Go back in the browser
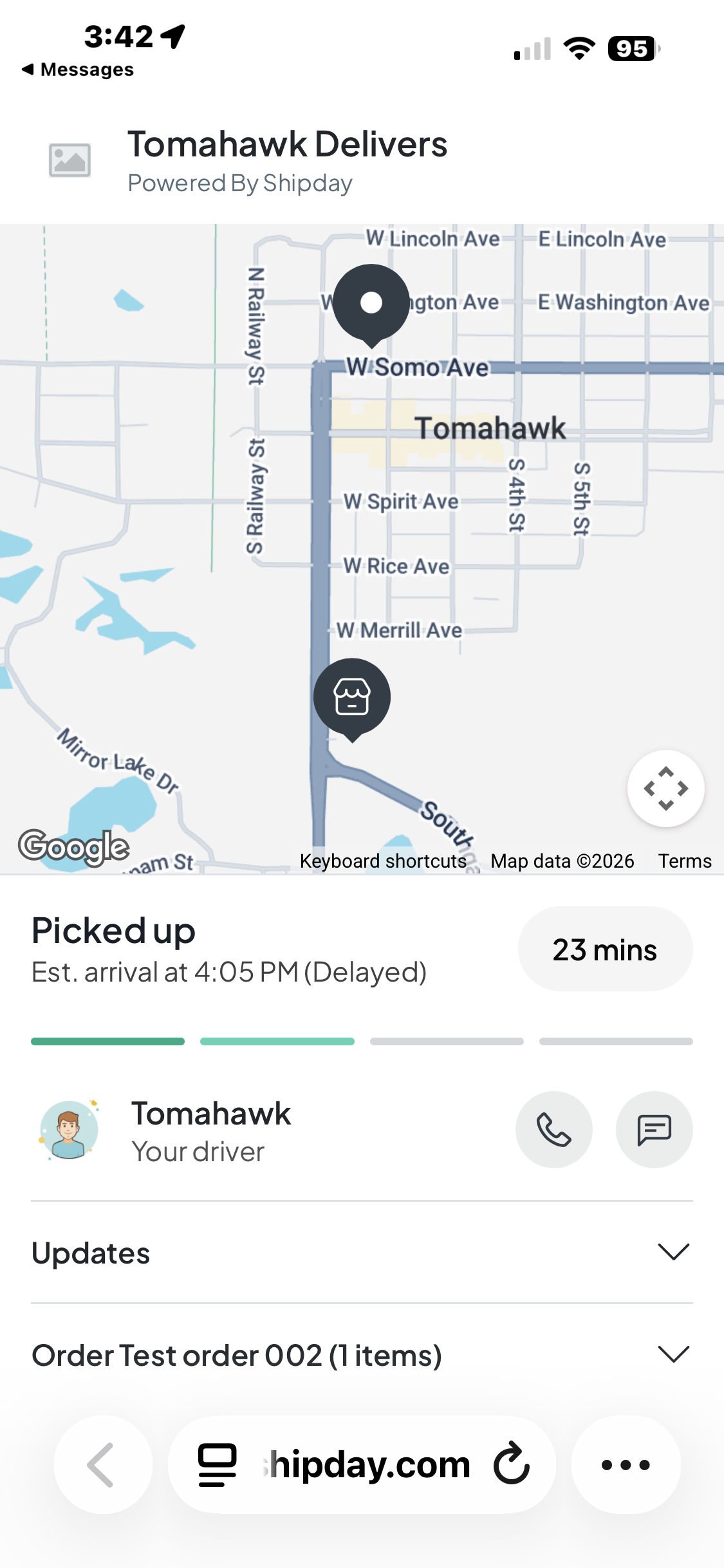Viewport: 724px width, 1568px height. pyautogui.click(x=102, y=1464)
